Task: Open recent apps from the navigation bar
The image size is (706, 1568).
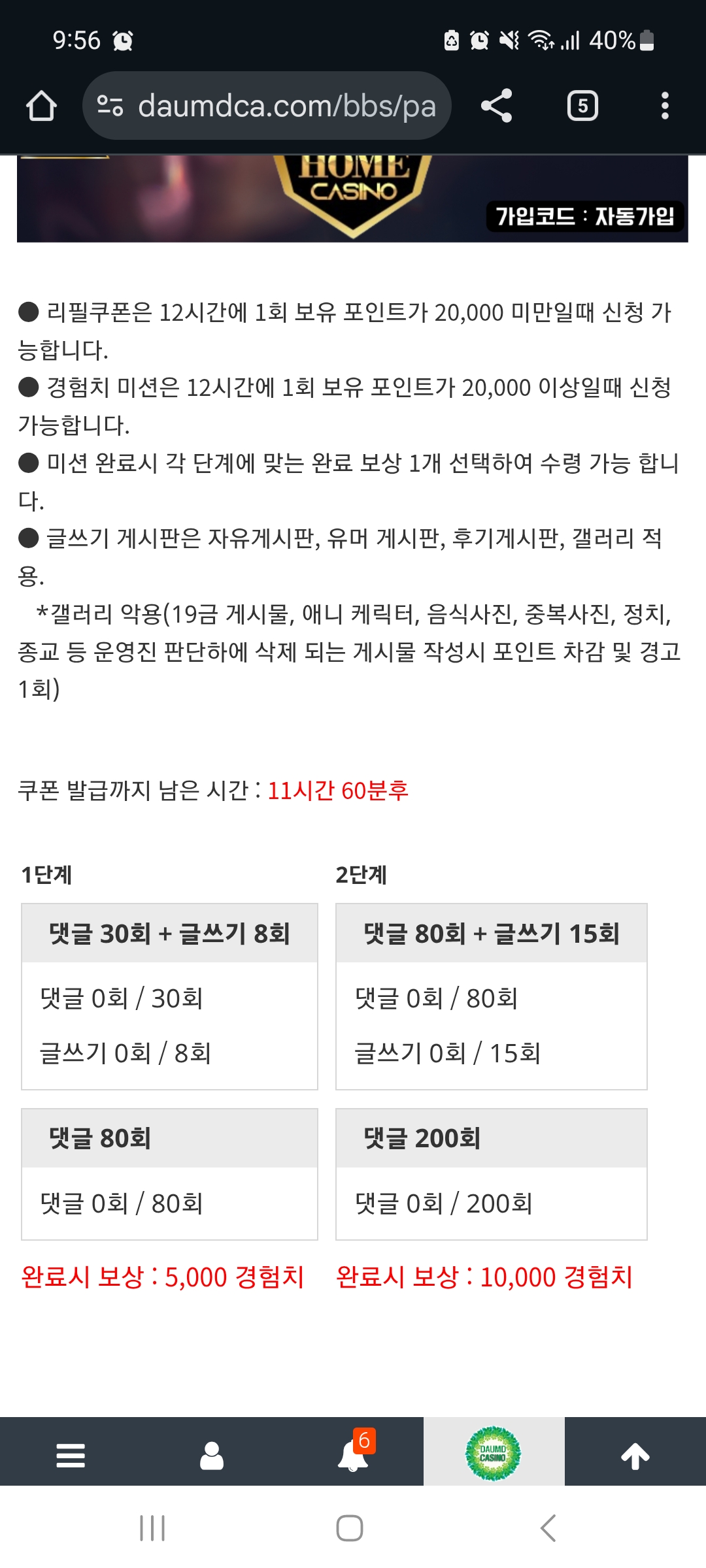Action: tap(152, 1528)
